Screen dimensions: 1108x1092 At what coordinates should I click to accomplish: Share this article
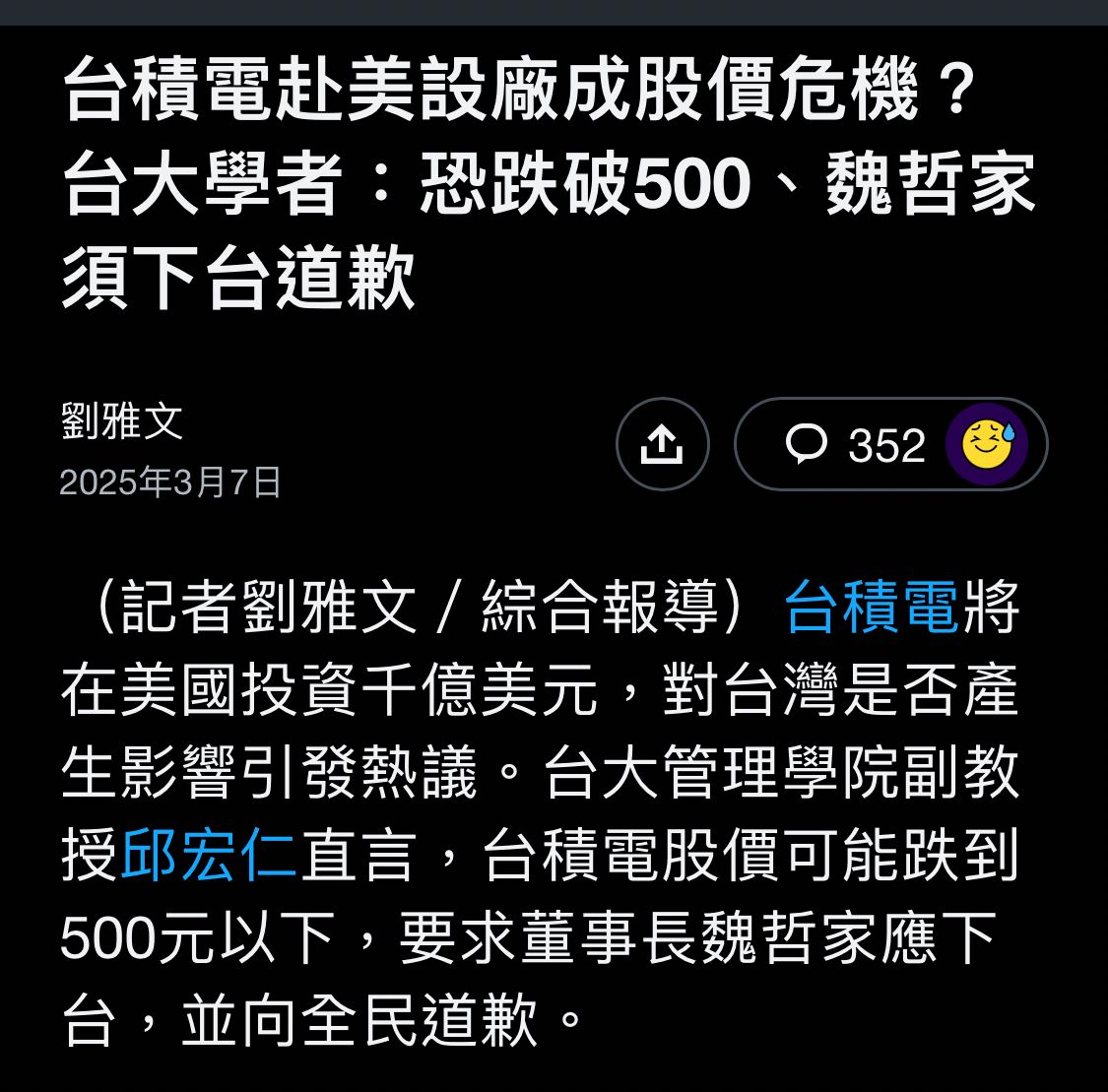pyautogui.click(x=662, y=444)
